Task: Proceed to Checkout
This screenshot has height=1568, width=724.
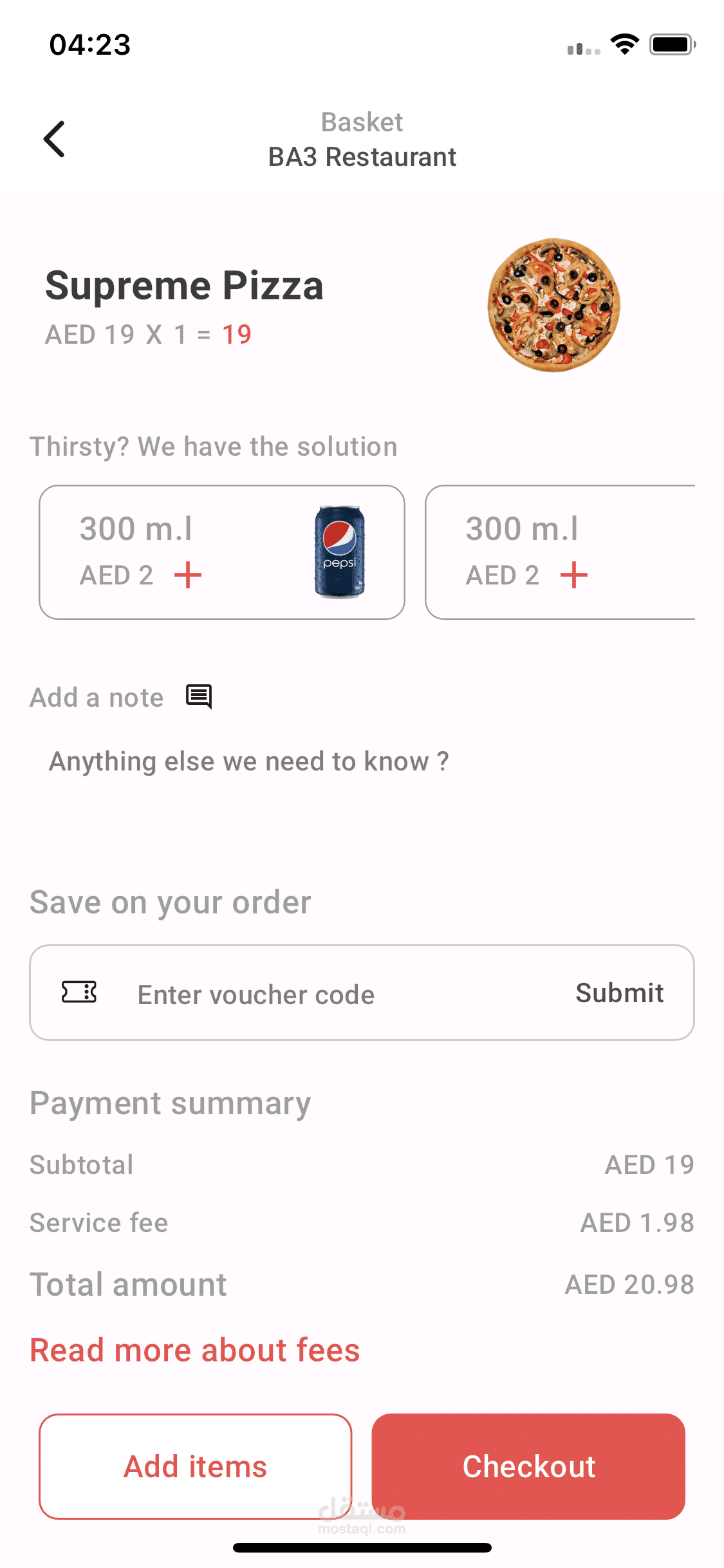Action: pyautogui.click(x=528, y=1466)
